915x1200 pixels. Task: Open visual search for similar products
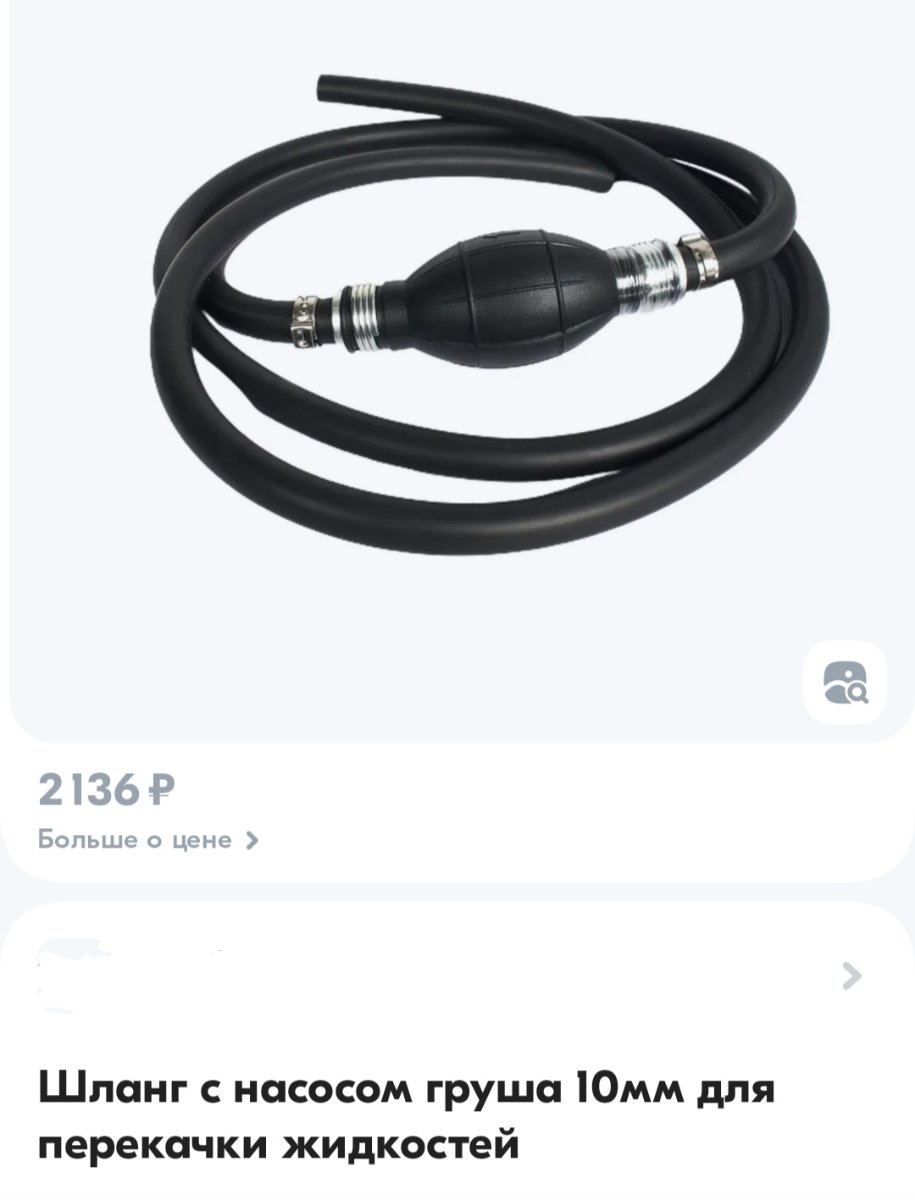[x=845, y=683]
